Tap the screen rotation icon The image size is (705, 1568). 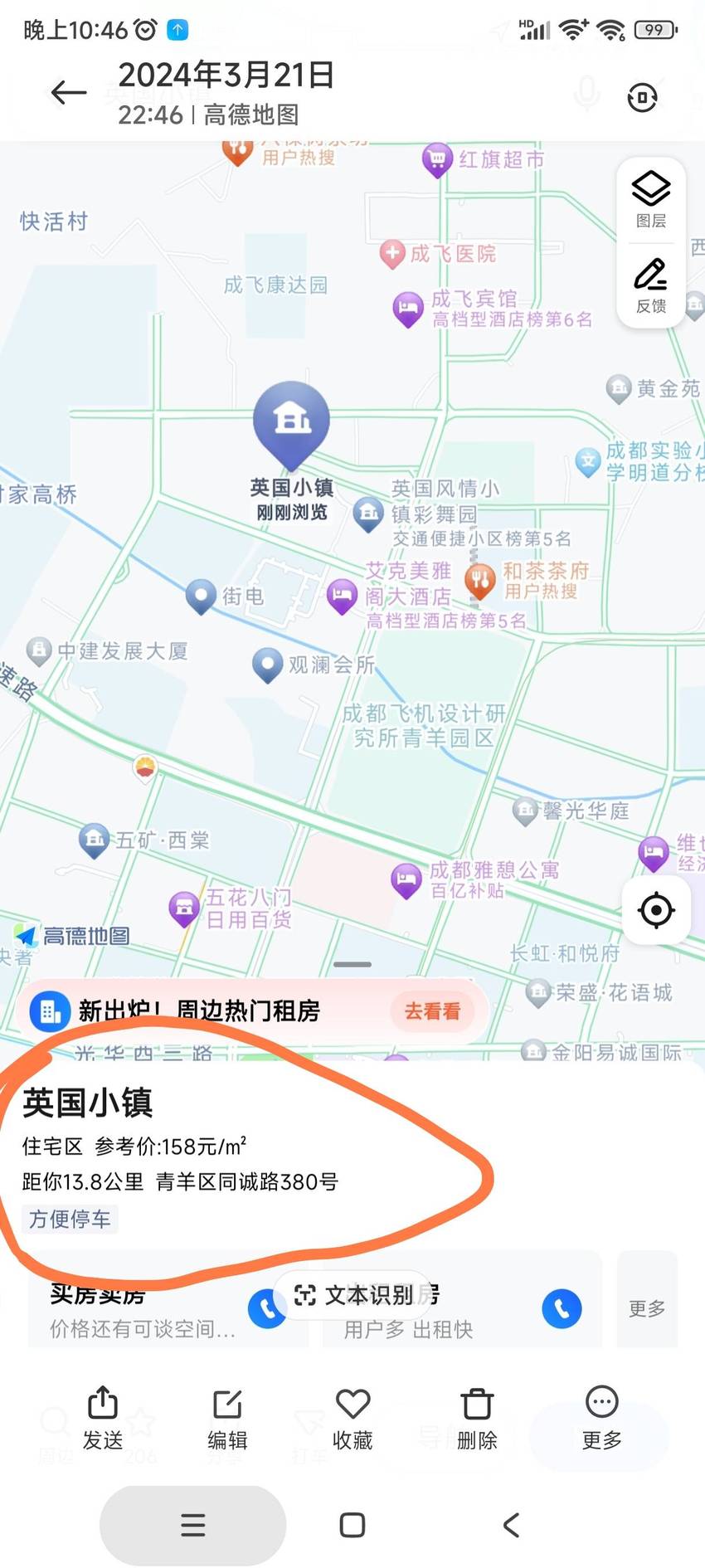[x=643, y=98]
